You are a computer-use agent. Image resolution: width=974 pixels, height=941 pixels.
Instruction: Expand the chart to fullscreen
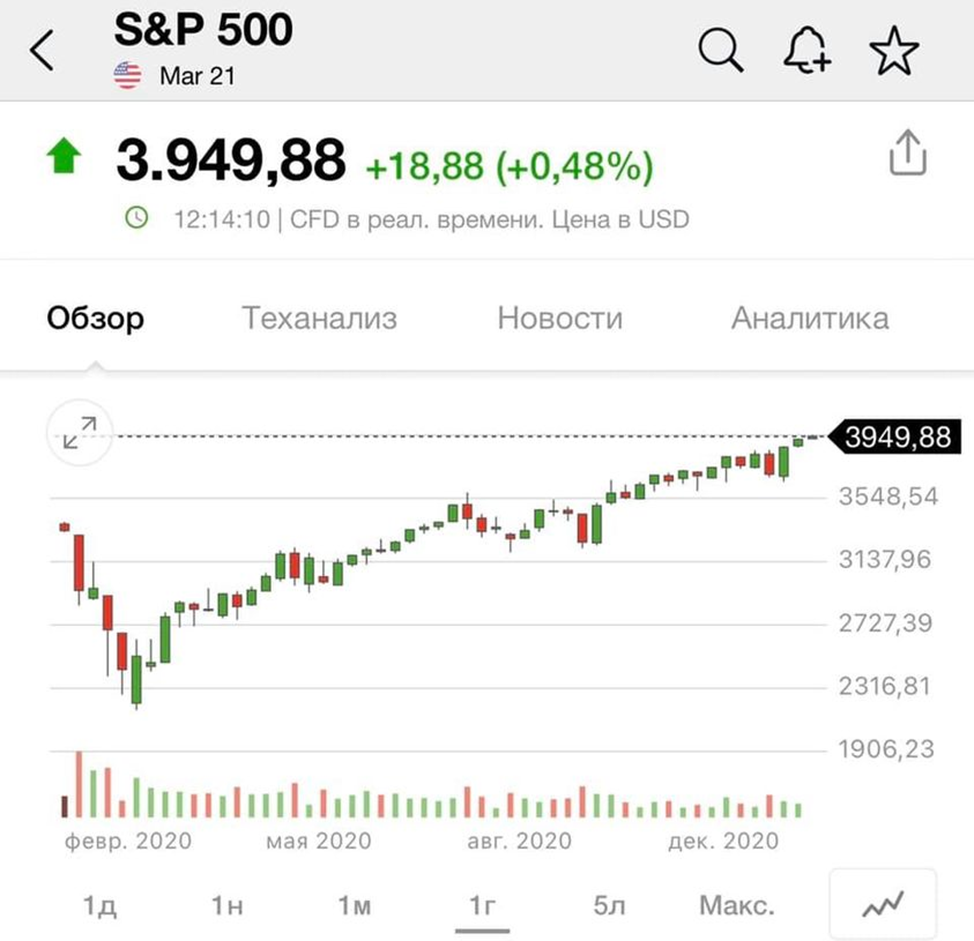click(x=79, y=434)
